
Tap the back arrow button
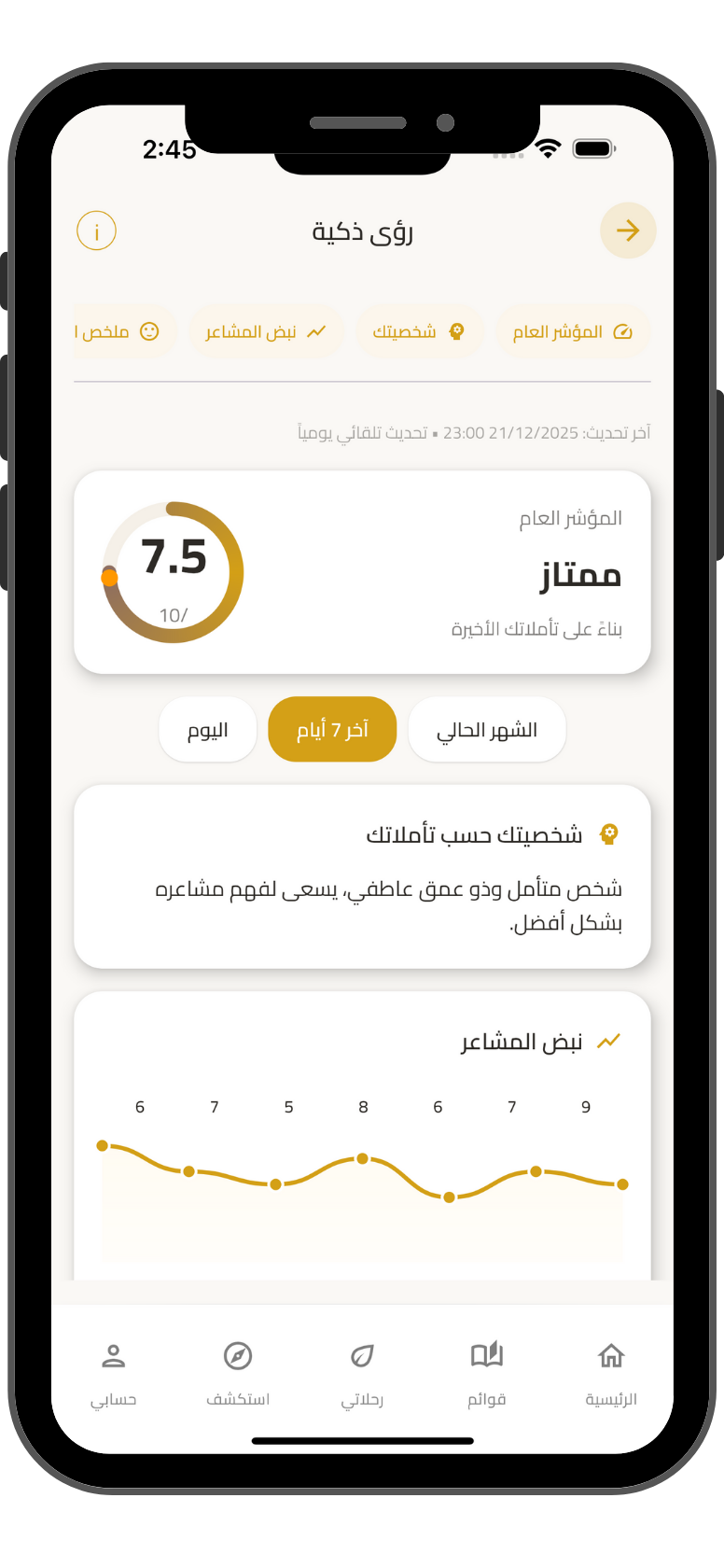click(628, 231)
